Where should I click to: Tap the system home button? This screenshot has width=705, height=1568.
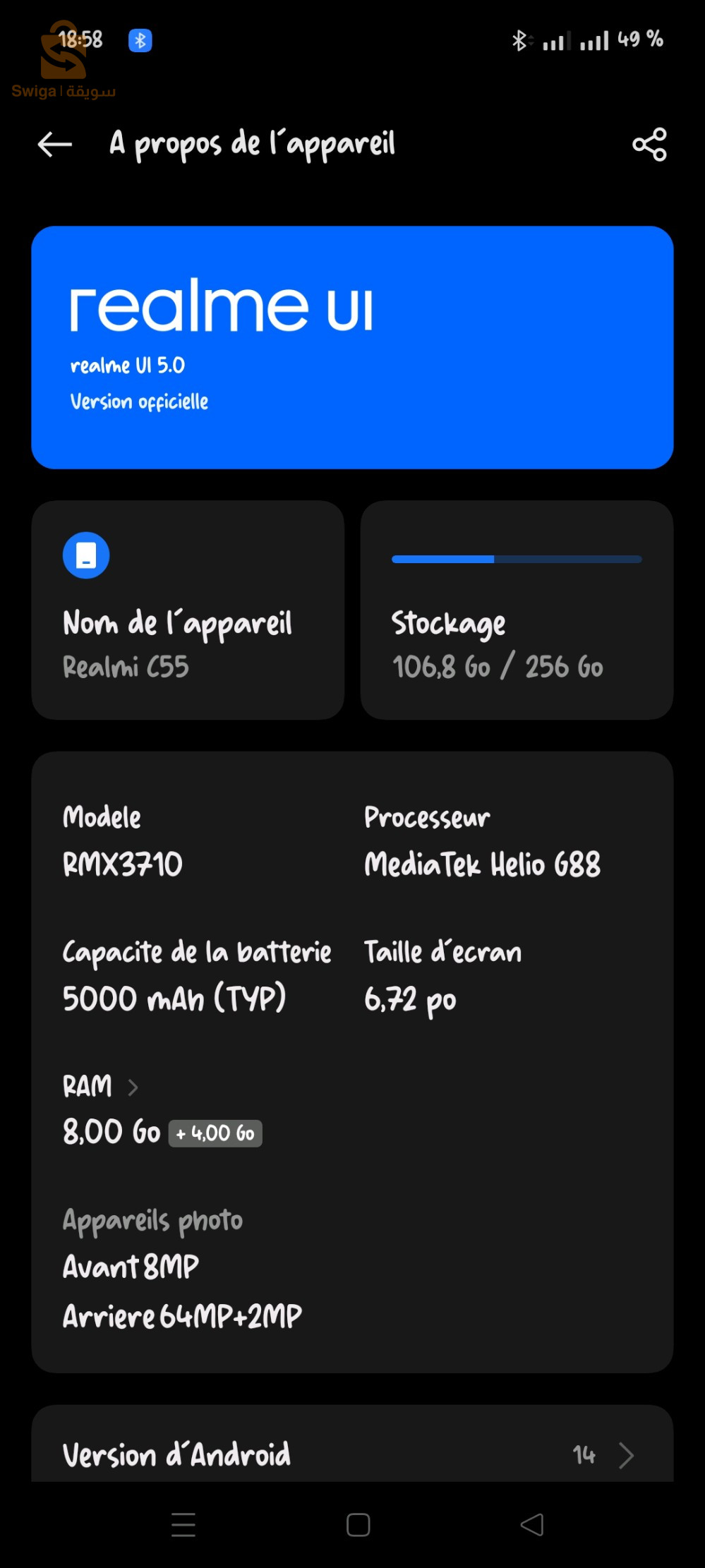tap(358, 1525)
